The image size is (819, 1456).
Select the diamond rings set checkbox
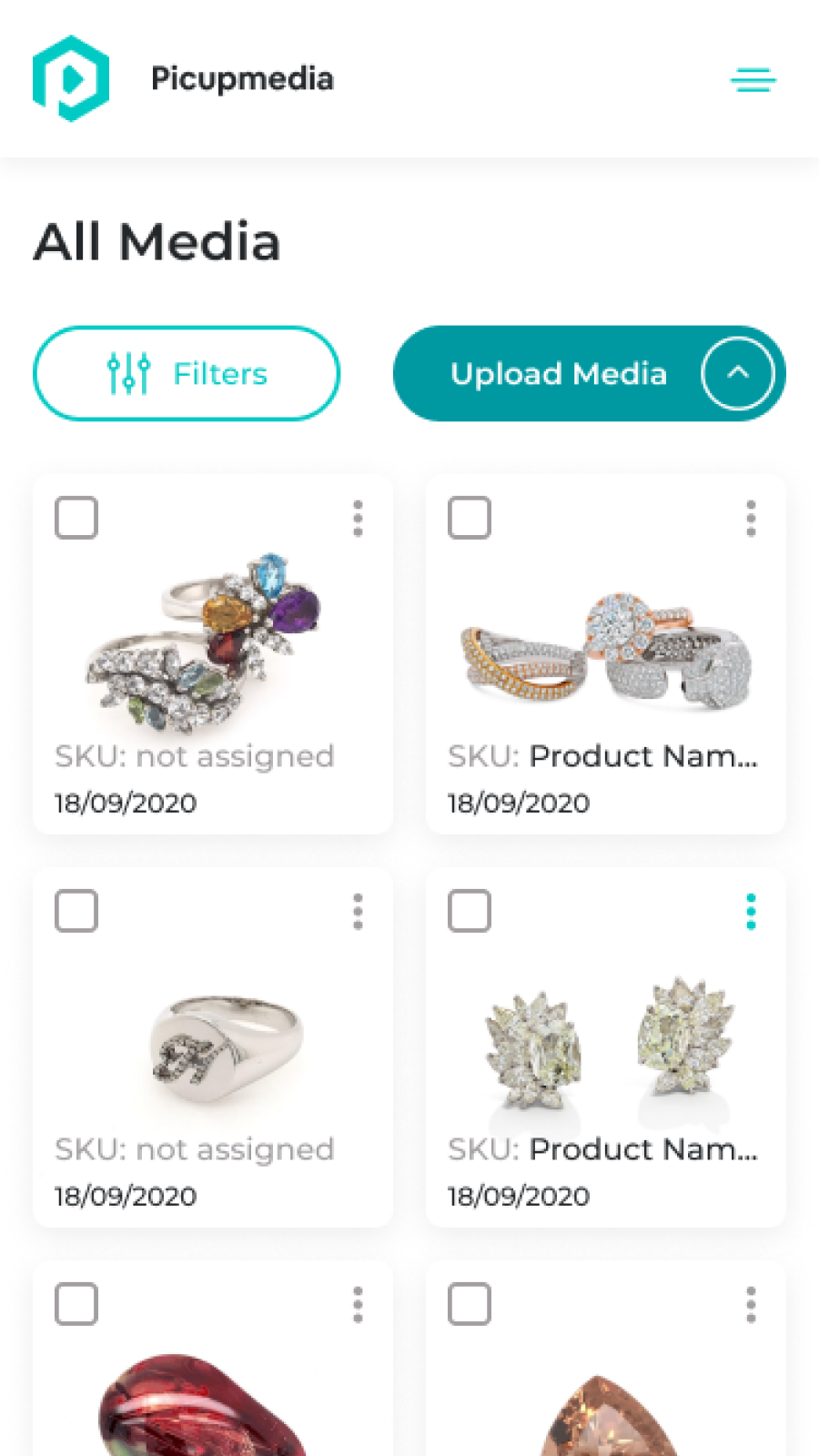click(x=470, y=518)
